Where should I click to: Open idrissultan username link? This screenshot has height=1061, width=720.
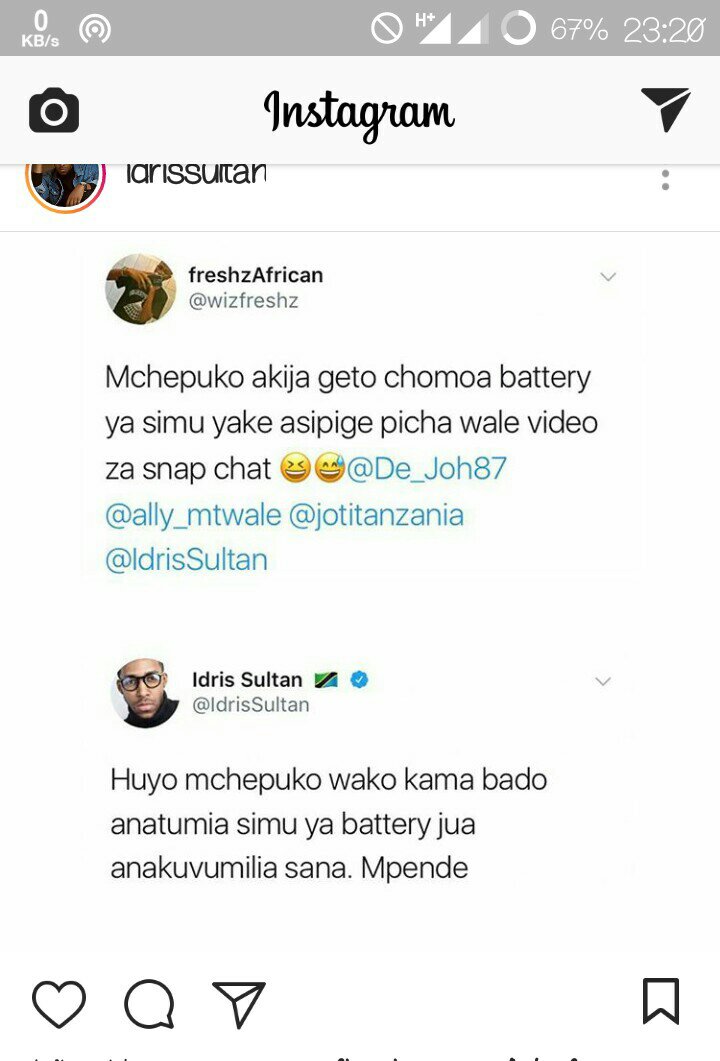pos(196,174)
